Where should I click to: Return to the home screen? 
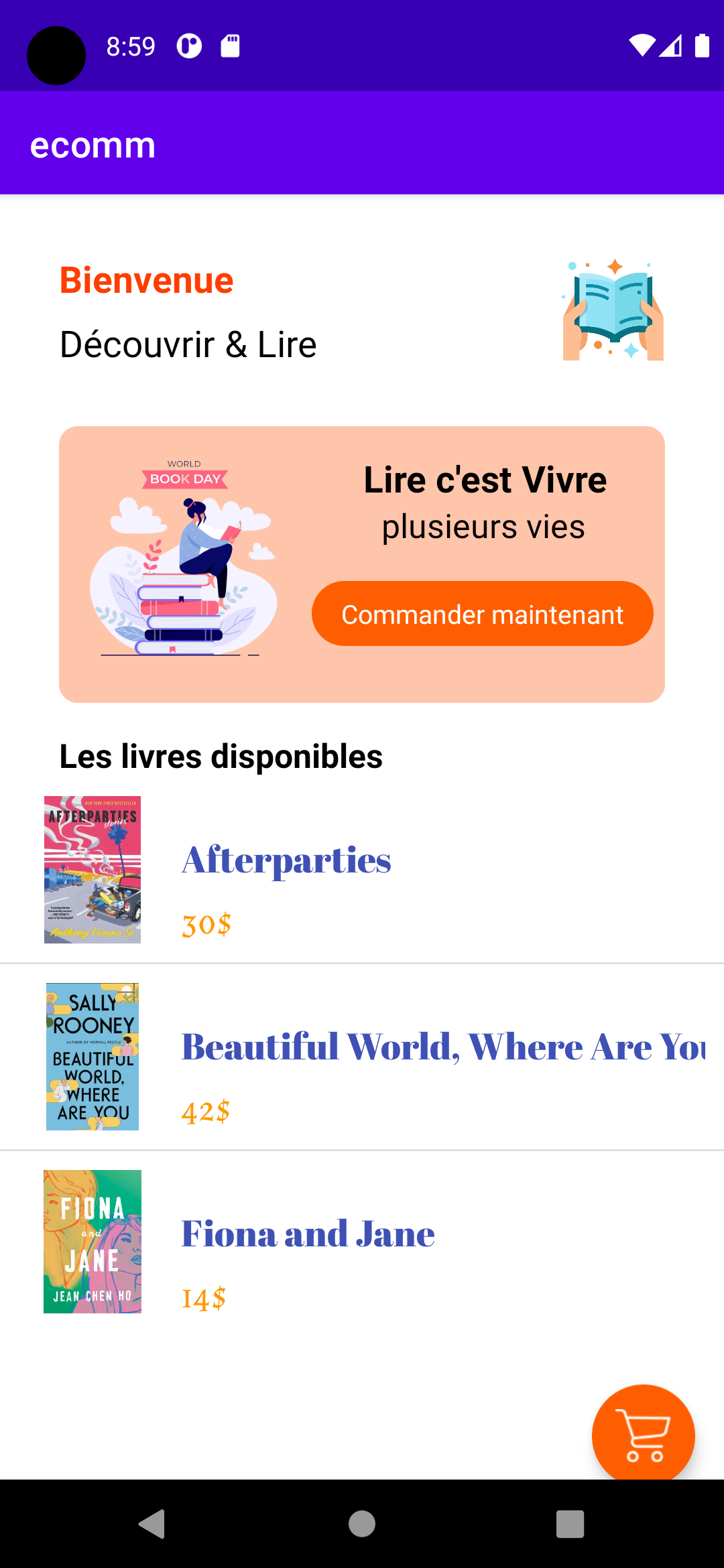pyautogui.click(x=362, y=1524)
